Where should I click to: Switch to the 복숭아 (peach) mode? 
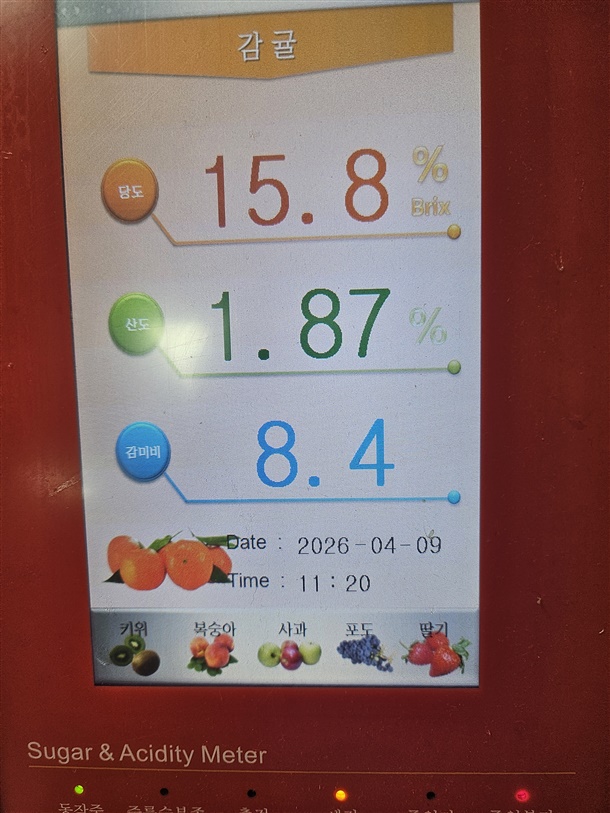(x=213, y=648)
